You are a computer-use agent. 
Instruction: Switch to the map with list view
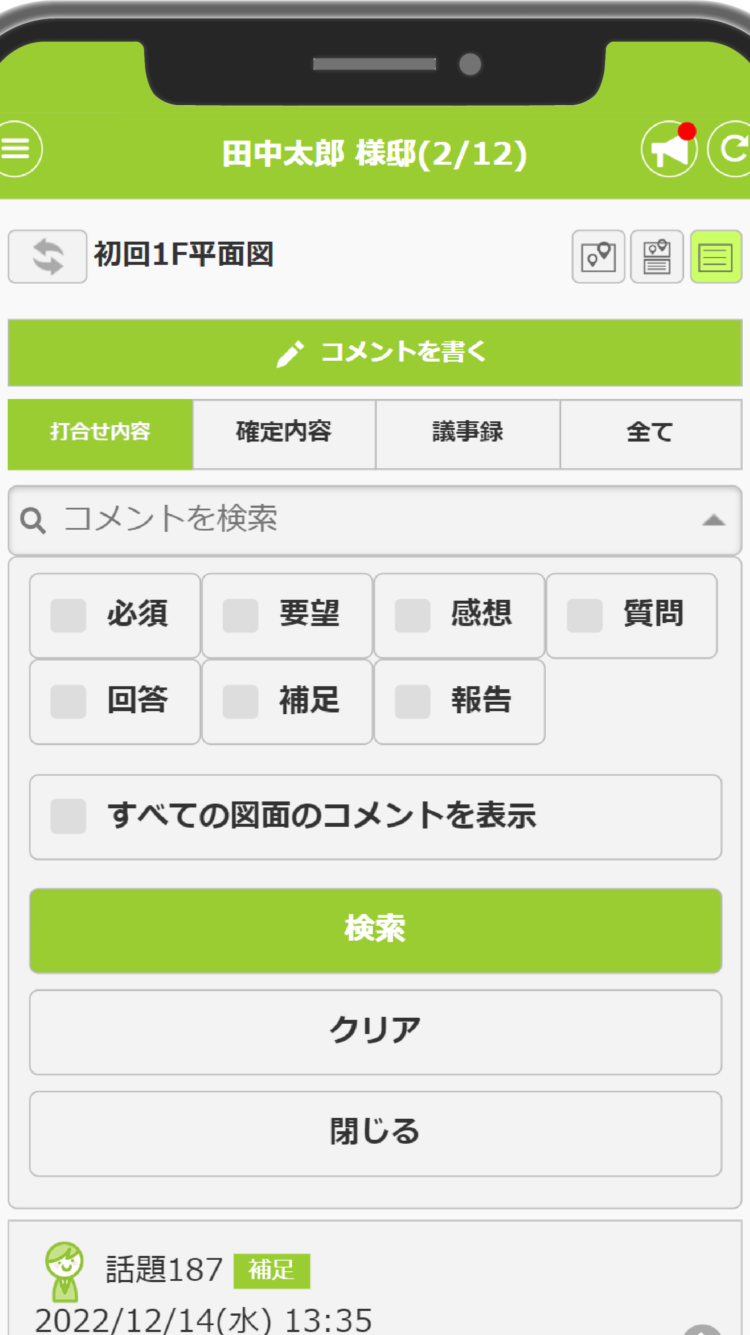[x=657, y=257]
